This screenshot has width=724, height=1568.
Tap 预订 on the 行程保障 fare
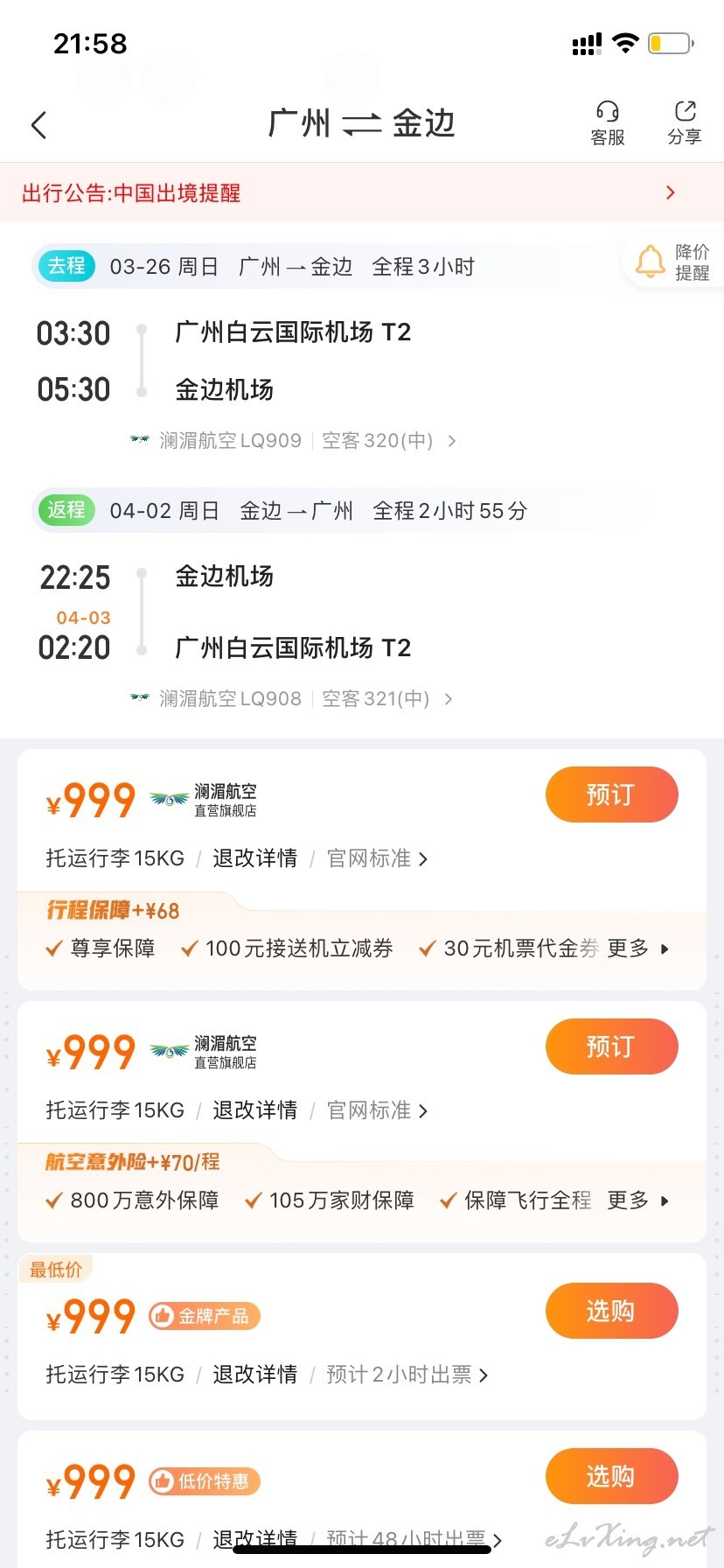(611, 794)
